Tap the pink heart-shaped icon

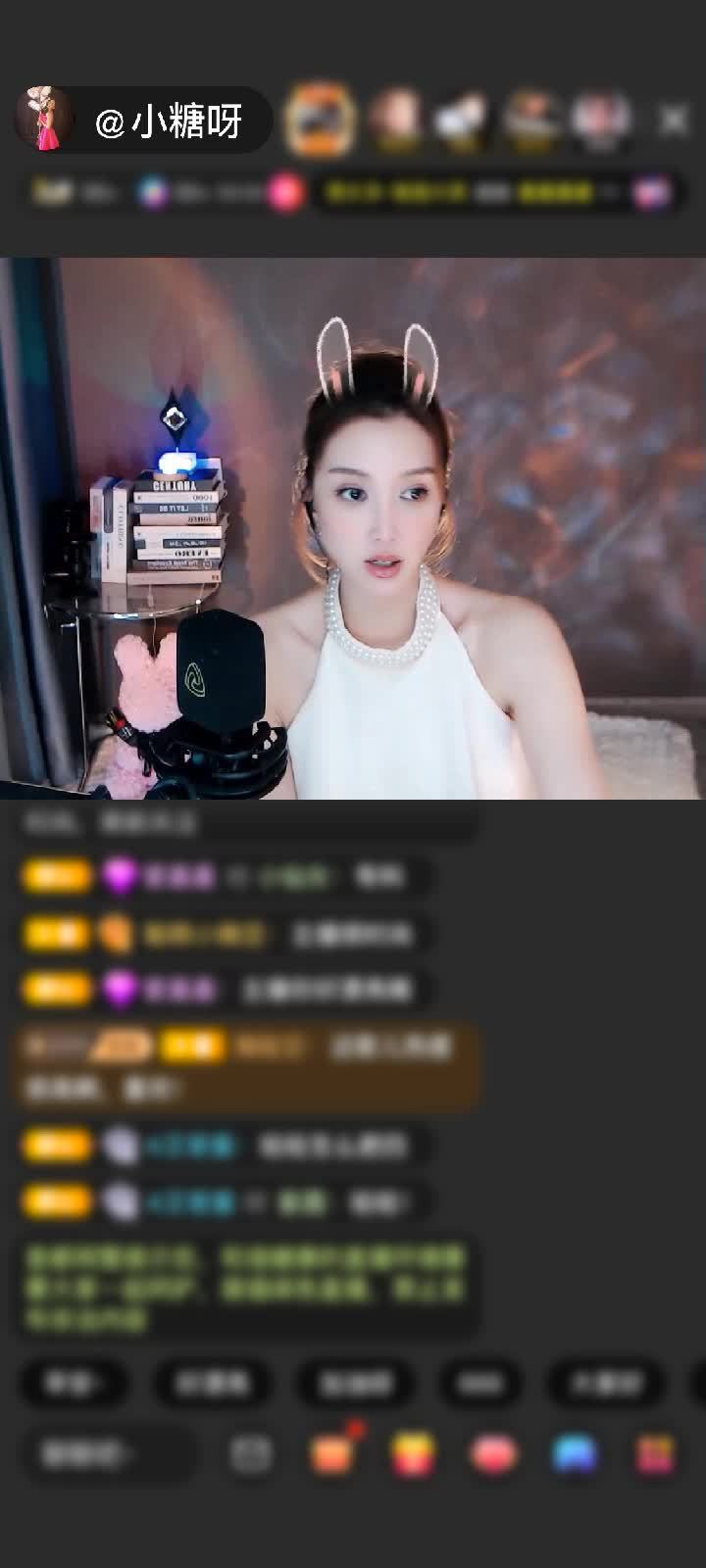pyautogui.click(x=494, y=1454)
